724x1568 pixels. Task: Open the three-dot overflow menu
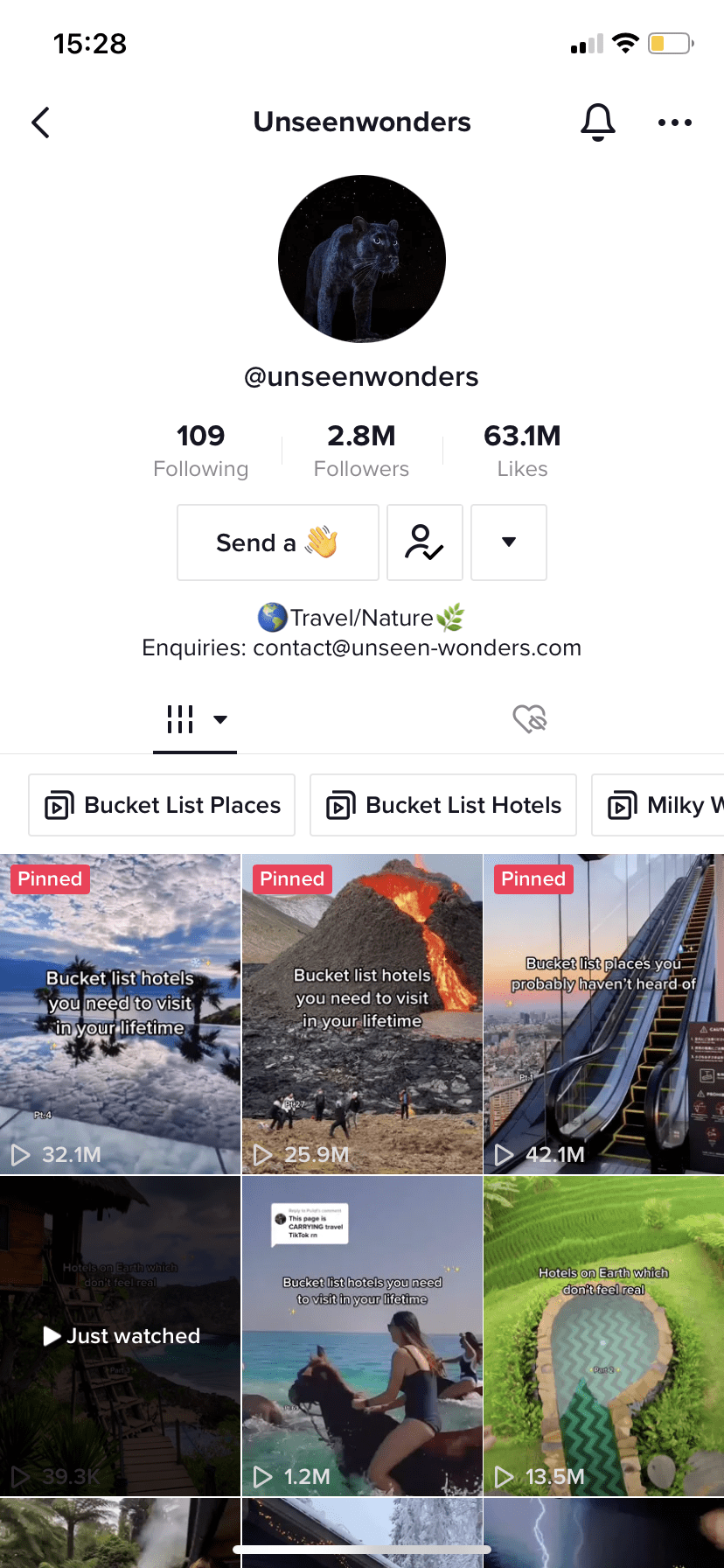click(675, 122)
